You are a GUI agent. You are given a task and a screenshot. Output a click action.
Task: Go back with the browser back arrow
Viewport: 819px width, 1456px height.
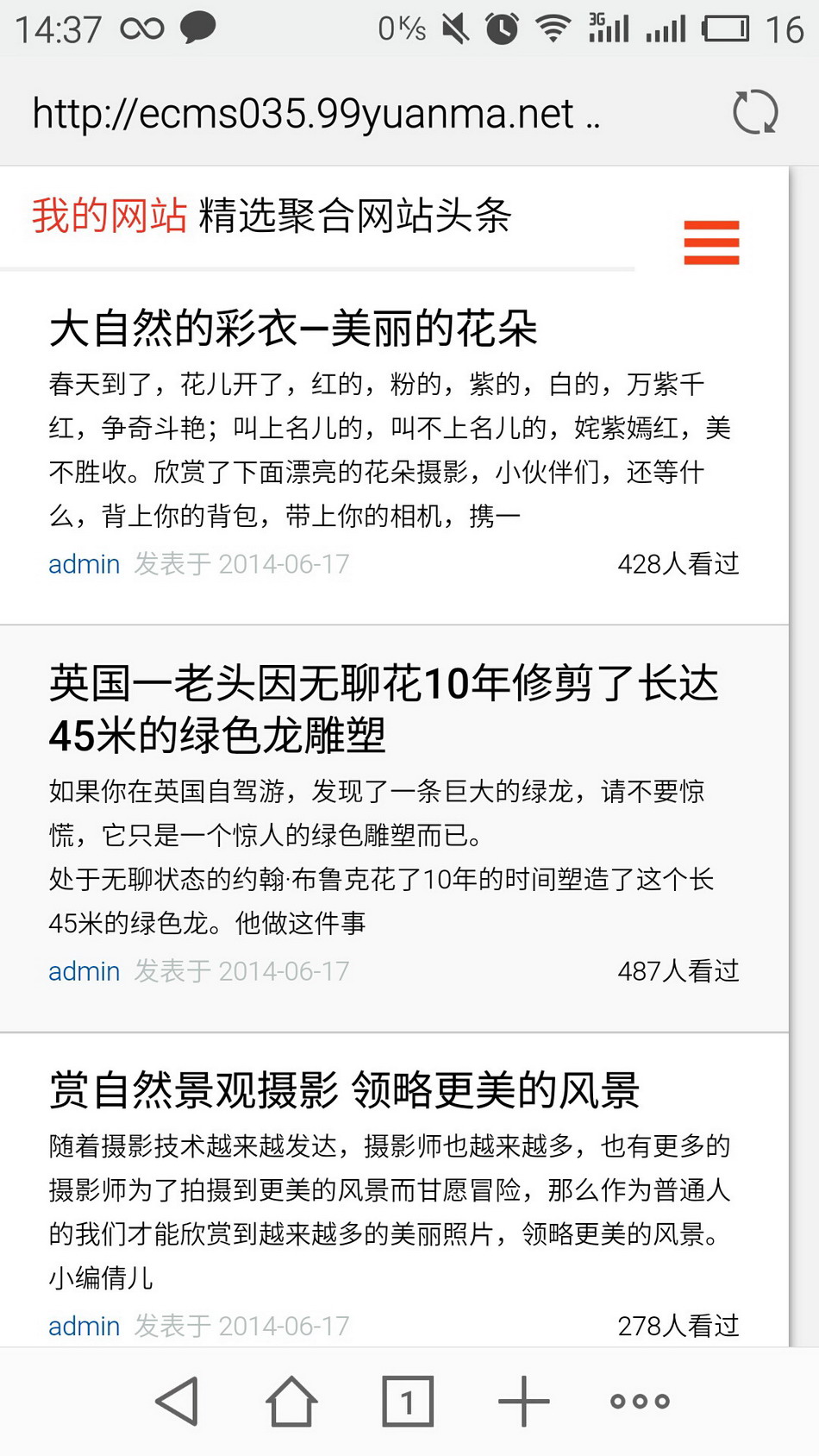coord(178,1401)
